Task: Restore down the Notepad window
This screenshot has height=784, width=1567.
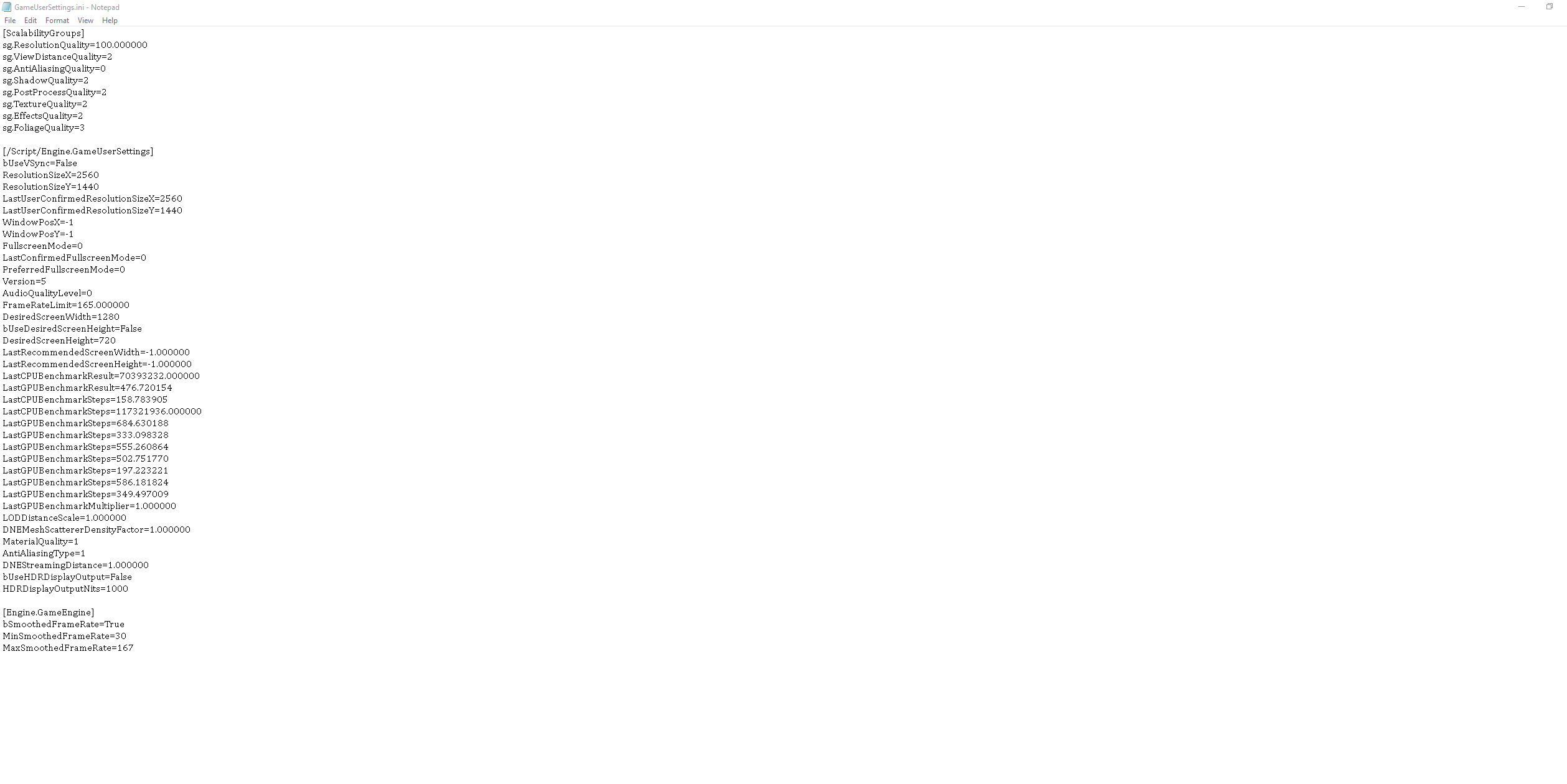Action: coord(1550,7)
